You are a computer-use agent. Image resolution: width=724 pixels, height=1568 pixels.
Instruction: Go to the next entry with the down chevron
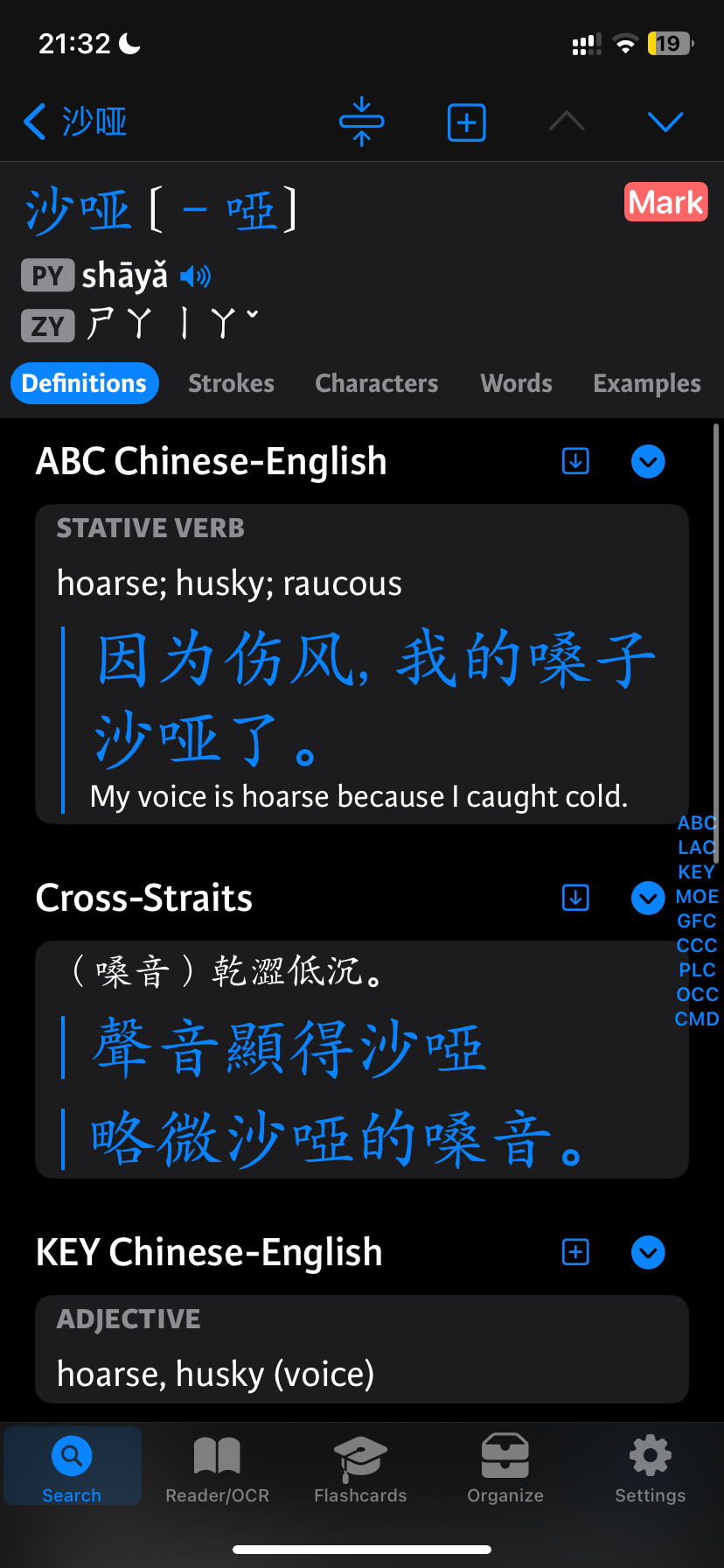tap(665, 122)
